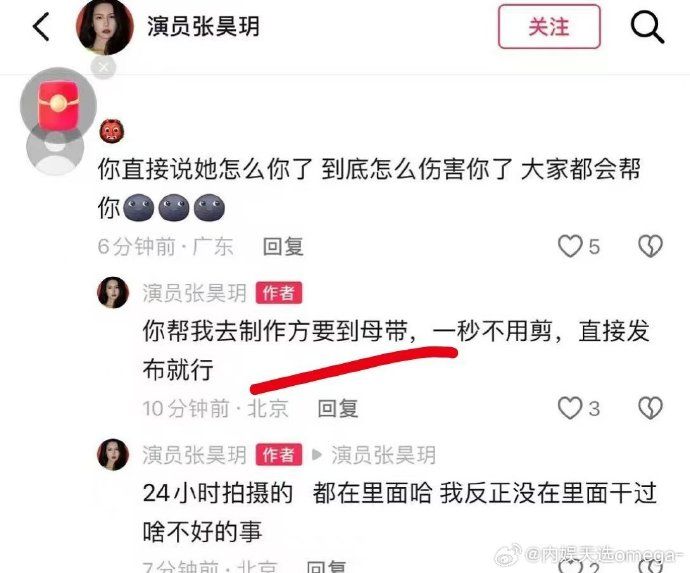Screen dimensions: 690x573
Task: Reply to the author's comment posted 10分钟前
Action: (x=337, y=407)
